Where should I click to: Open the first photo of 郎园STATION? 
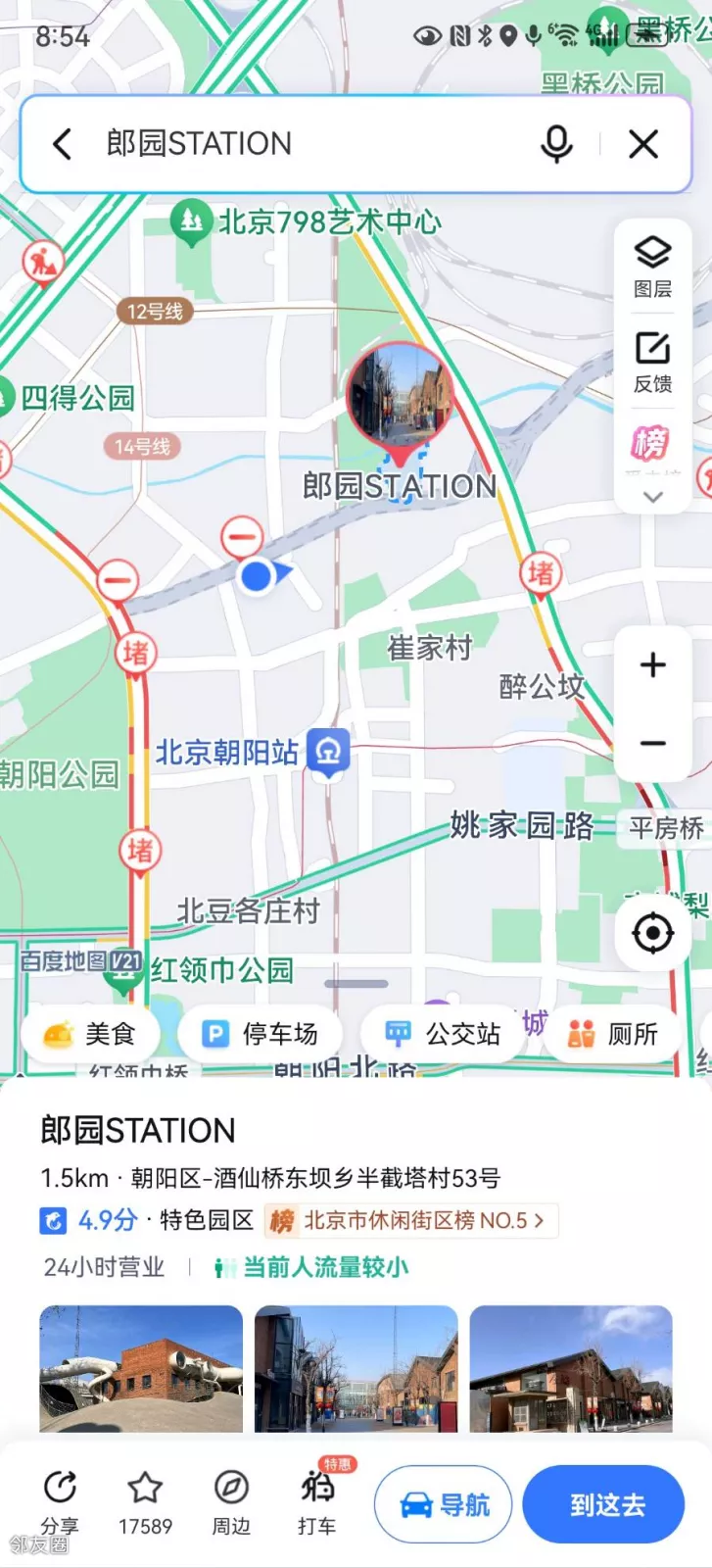point(141,1368)
